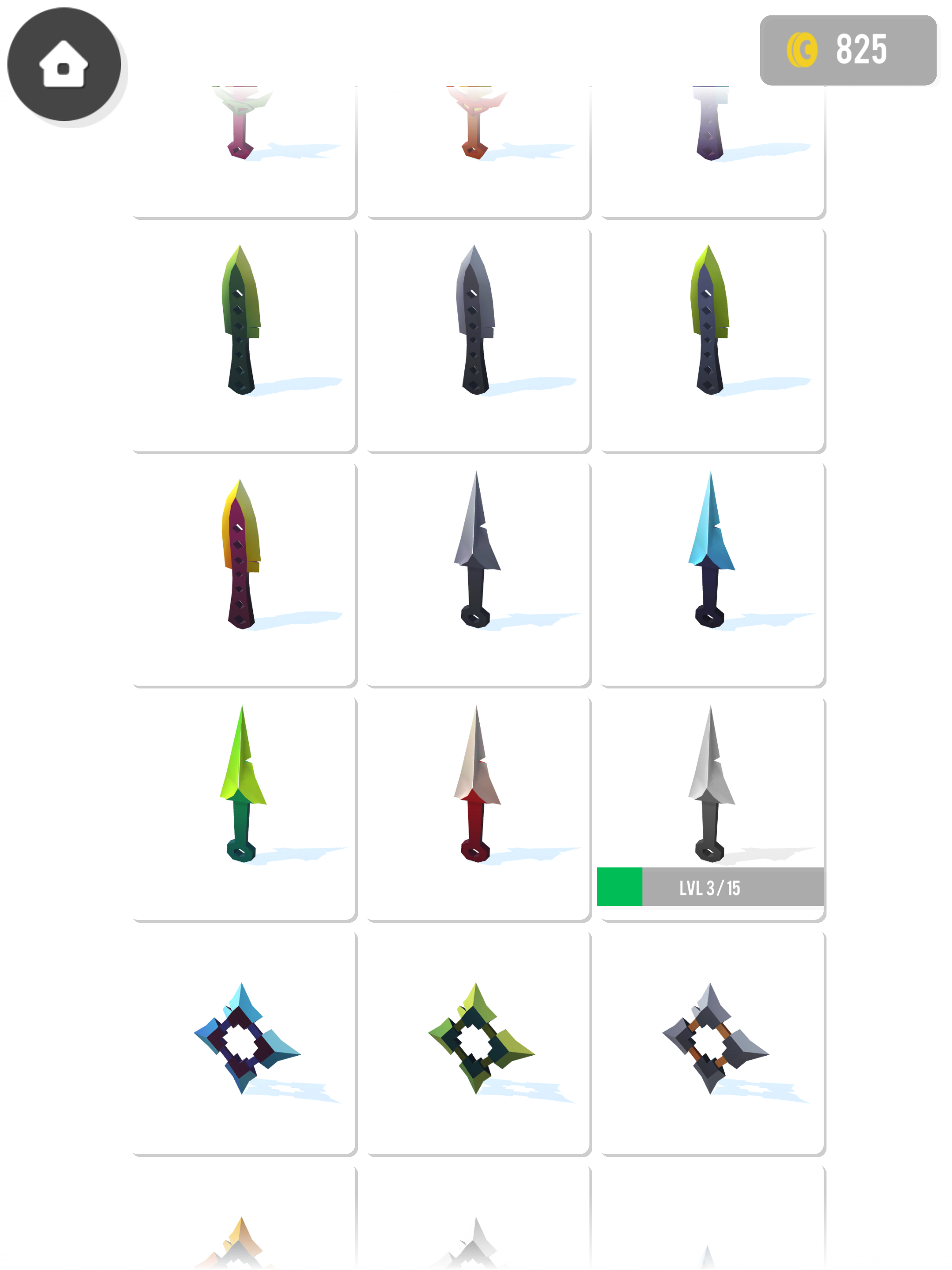Tap the coin counter showing 825

[x=847, y=51]
